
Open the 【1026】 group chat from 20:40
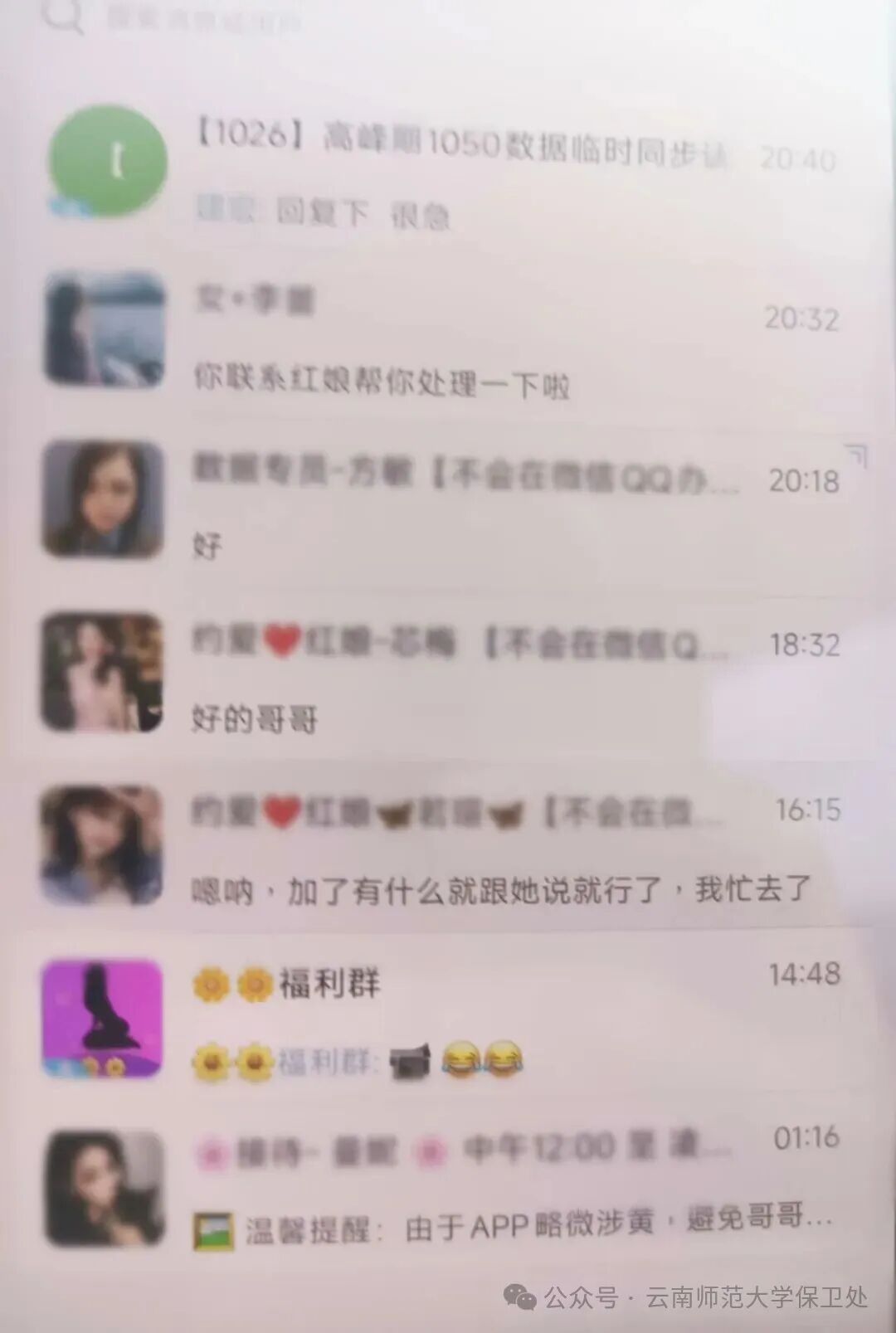click(x=465, y=176)
